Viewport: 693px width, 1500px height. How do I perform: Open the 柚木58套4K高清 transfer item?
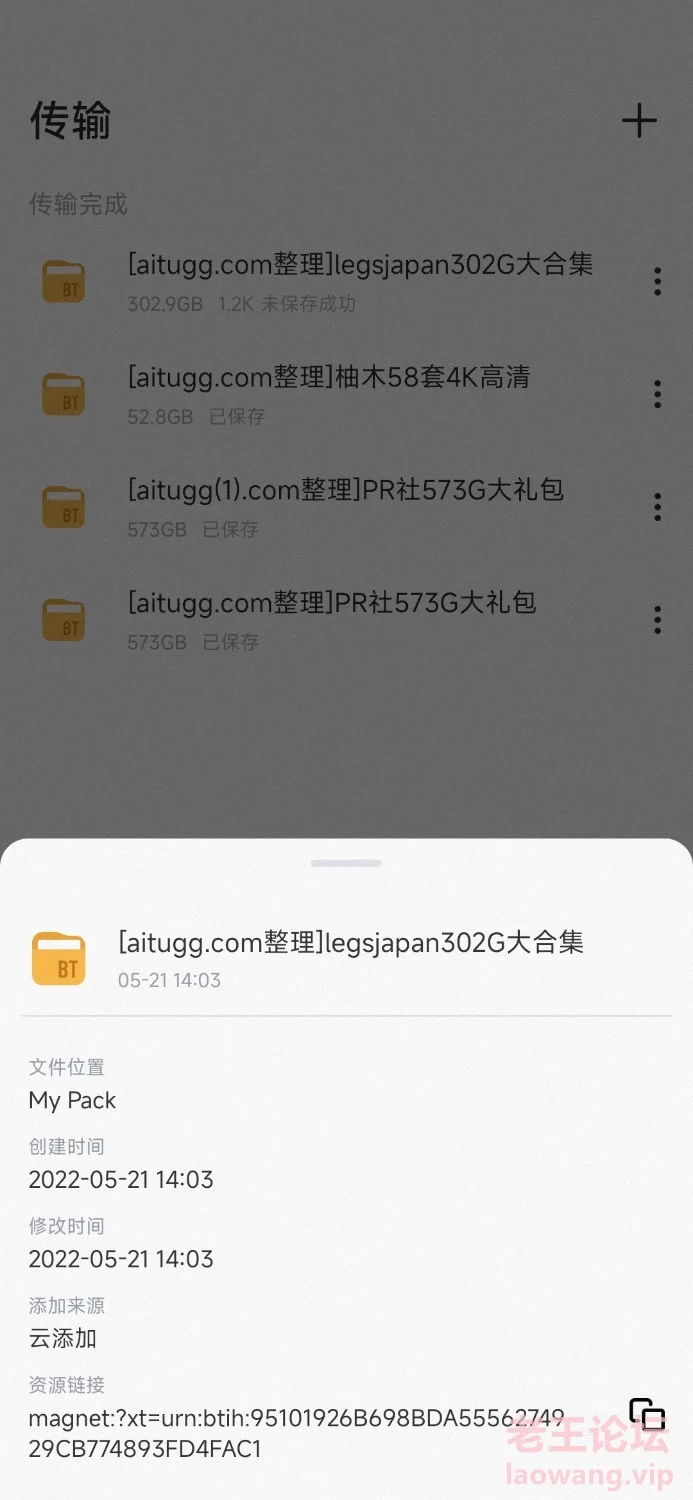point(330,394)
